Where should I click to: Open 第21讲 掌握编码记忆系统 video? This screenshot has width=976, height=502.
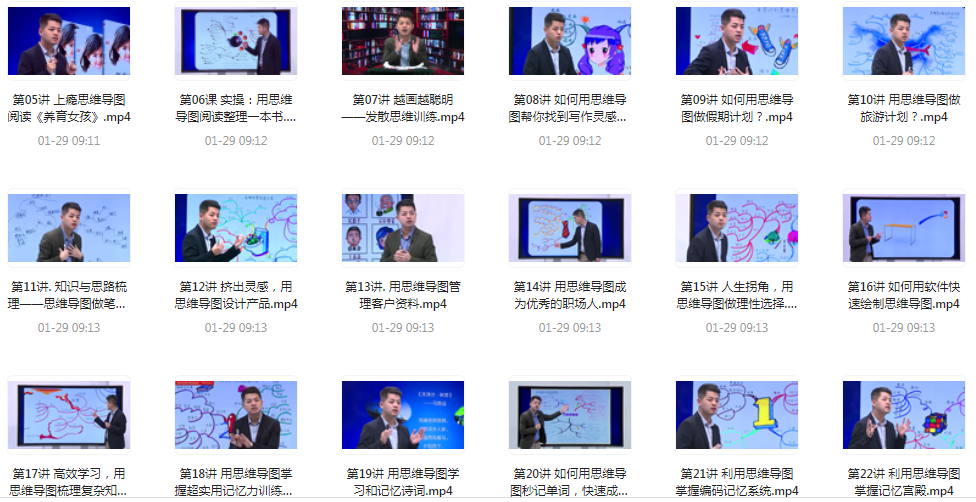click(737, 415)
